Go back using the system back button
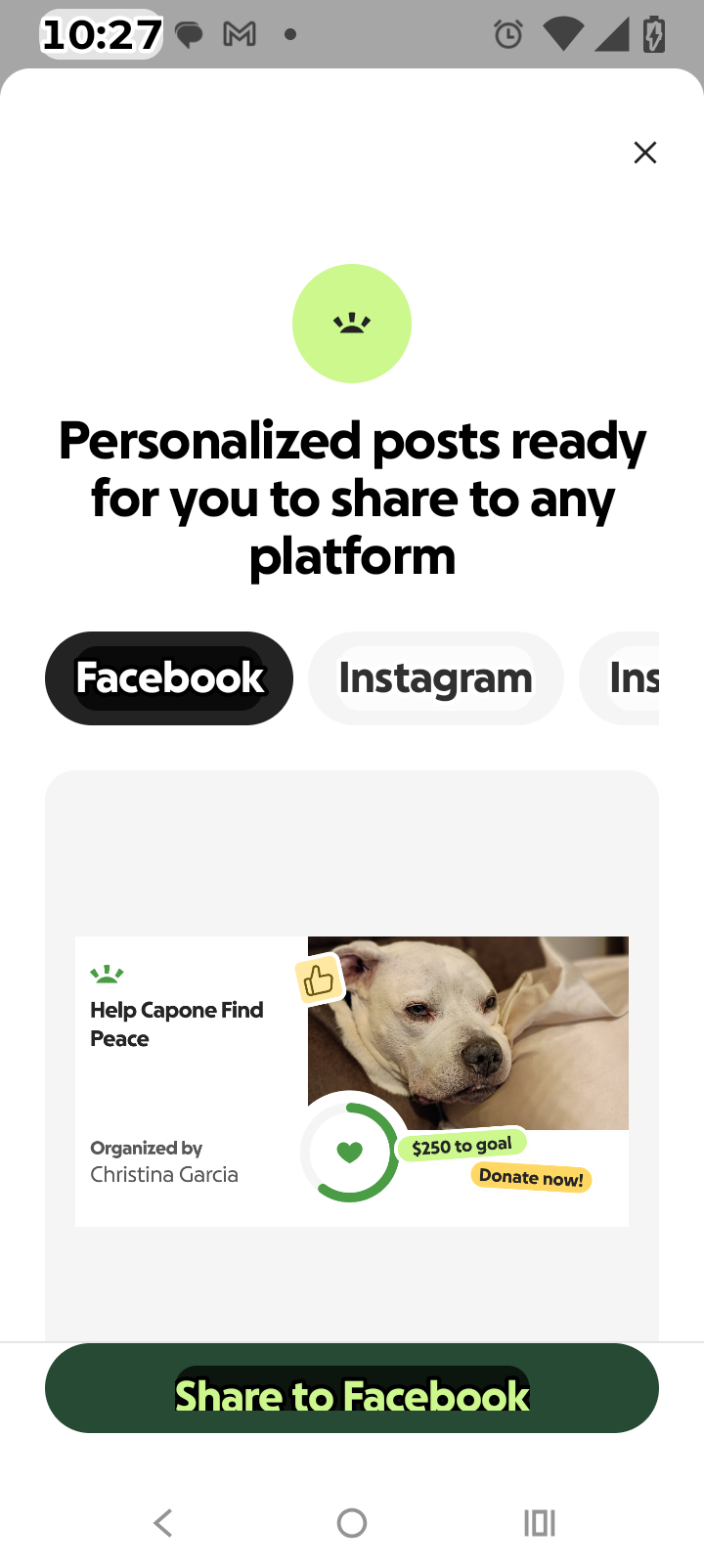The image size is (704, 1568). (163, 1523)
